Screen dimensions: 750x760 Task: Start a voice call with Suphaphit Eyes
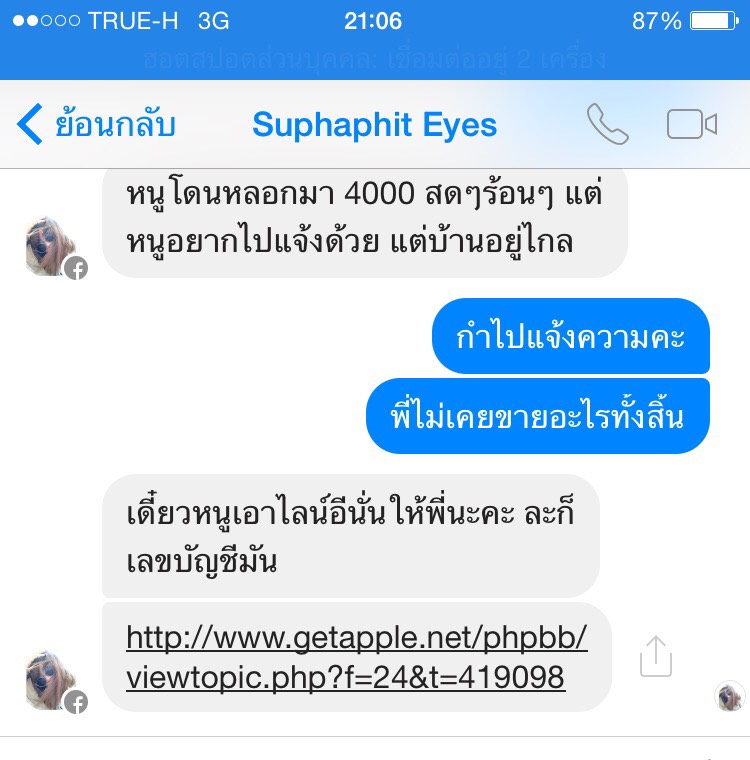coord(607,125)
